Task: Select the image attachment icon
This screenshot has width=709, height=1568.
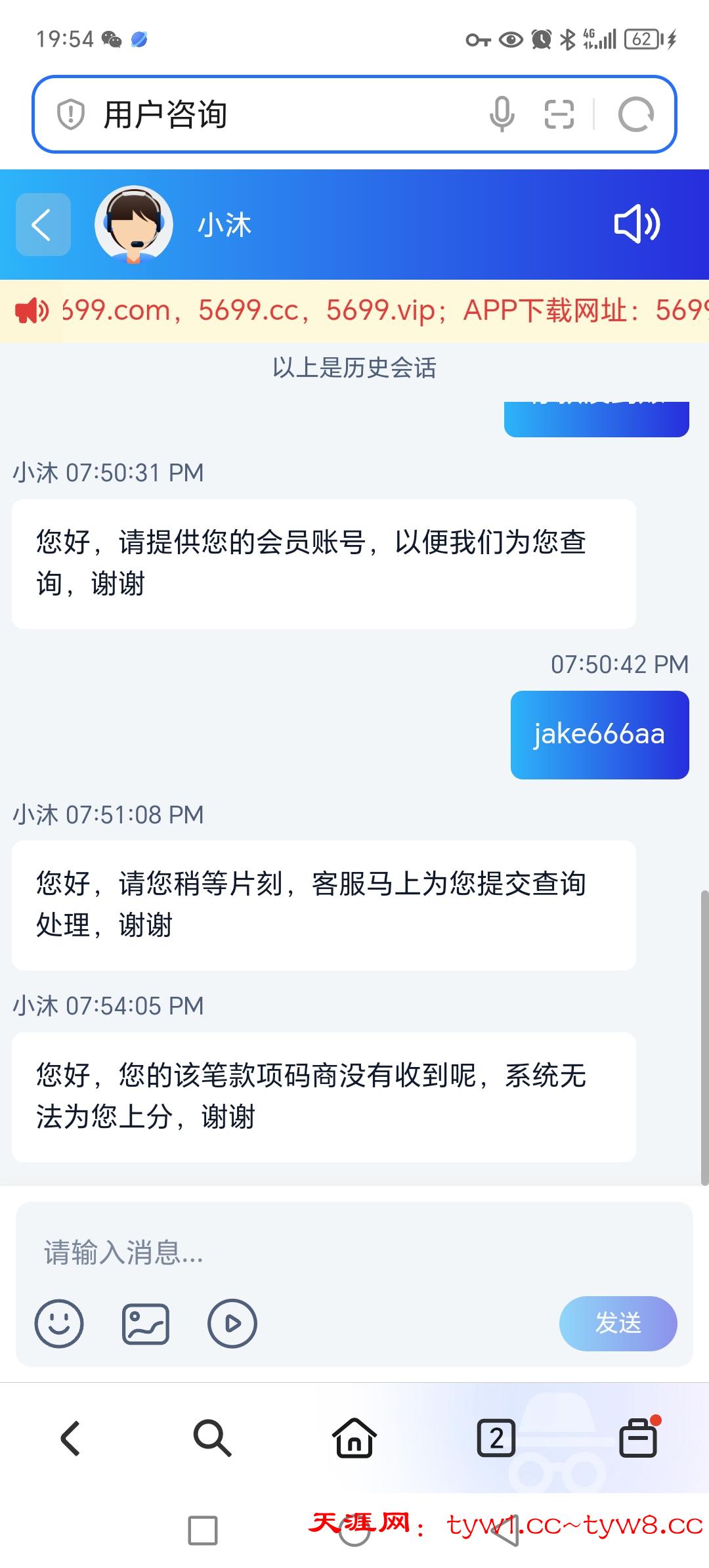Action: tap(146, 1324)
